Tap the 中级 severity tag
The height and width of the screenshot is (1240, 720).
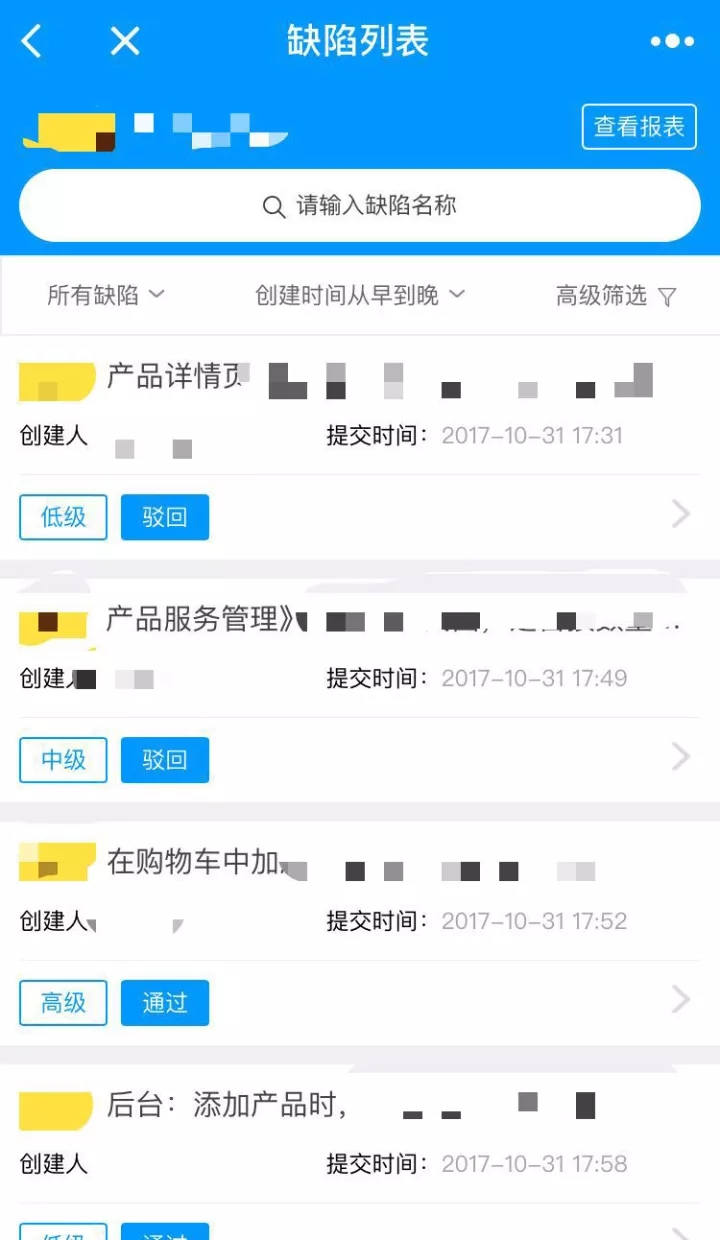(63, 760)
